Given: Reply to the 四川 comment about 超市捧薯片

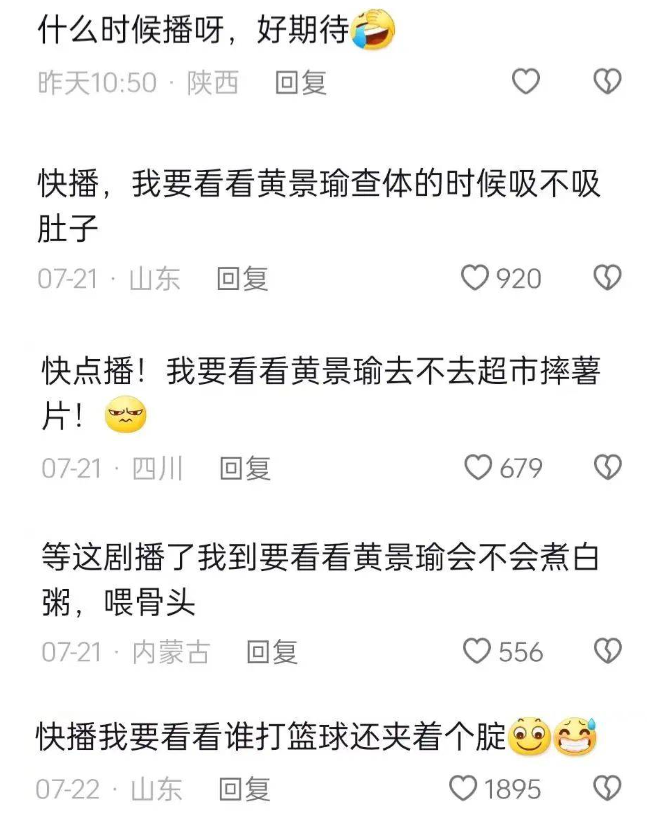Looking at the screenshot, I should point(244,467).
